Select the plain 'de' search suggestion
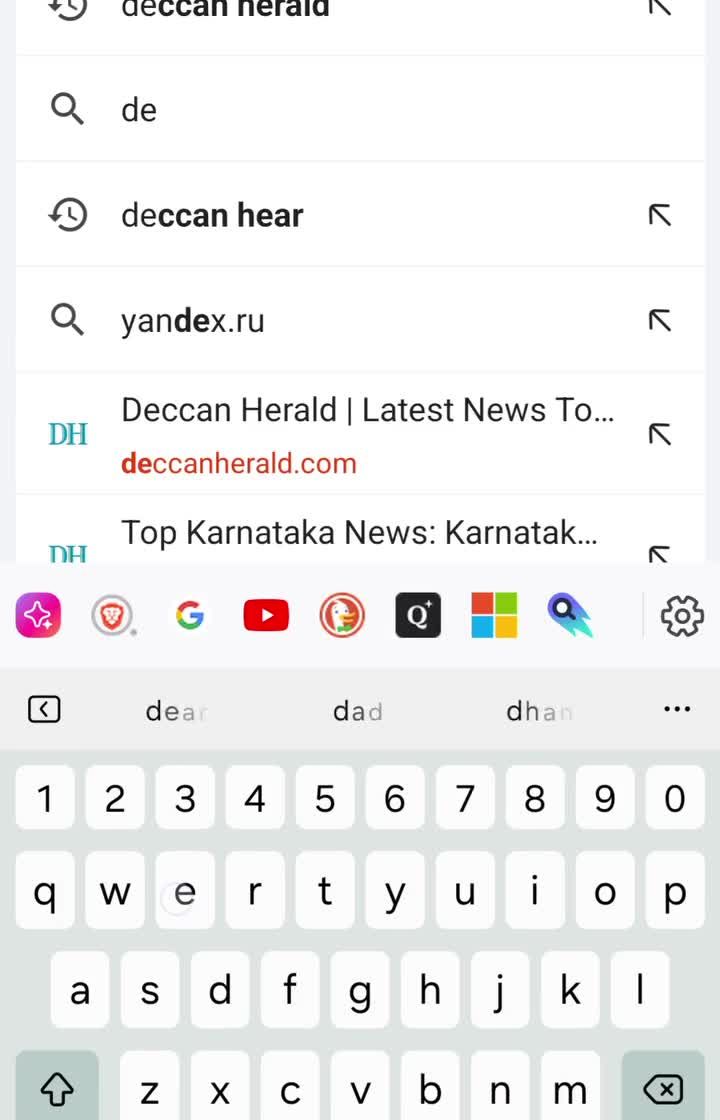The image size is (720, 1120). coord(300,109)
